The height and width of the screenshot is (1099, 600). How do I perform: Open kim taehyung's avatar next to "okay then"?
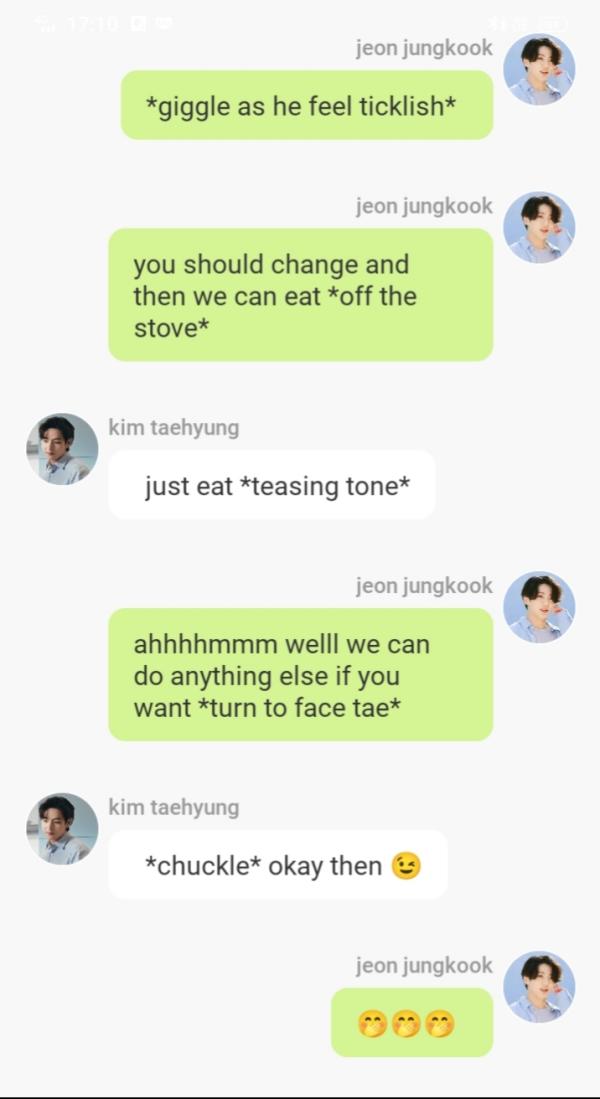62,829
